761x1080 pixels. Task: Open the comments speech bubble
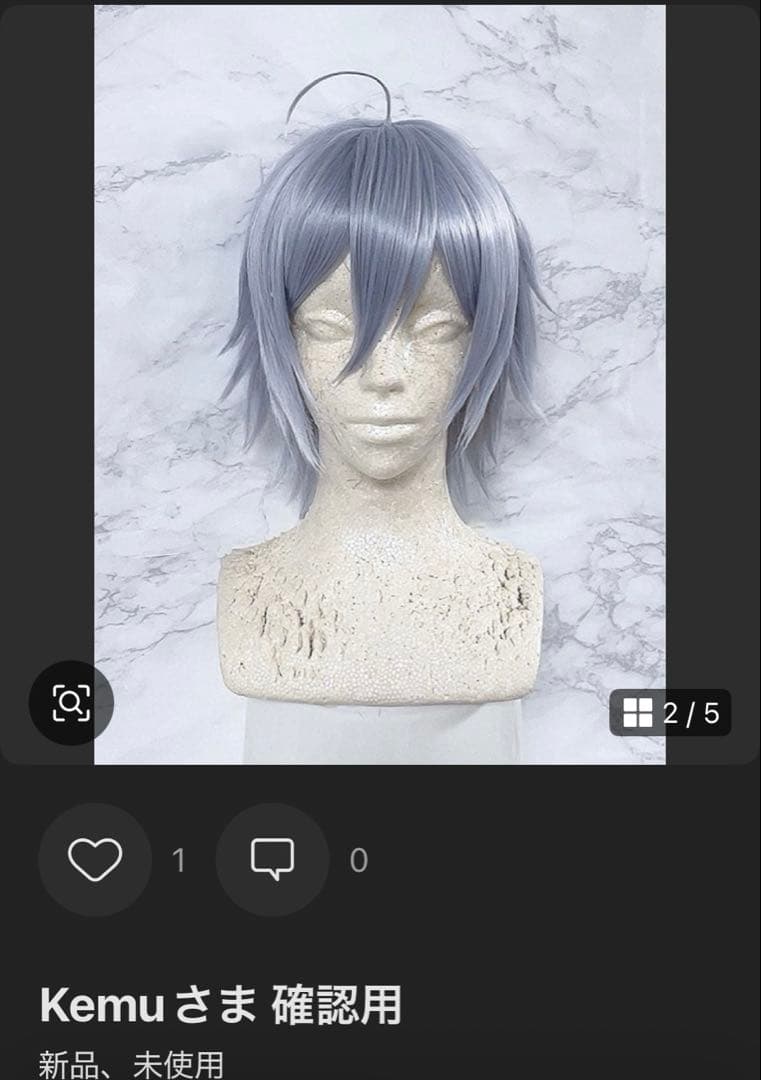click(x=272, y=860)
